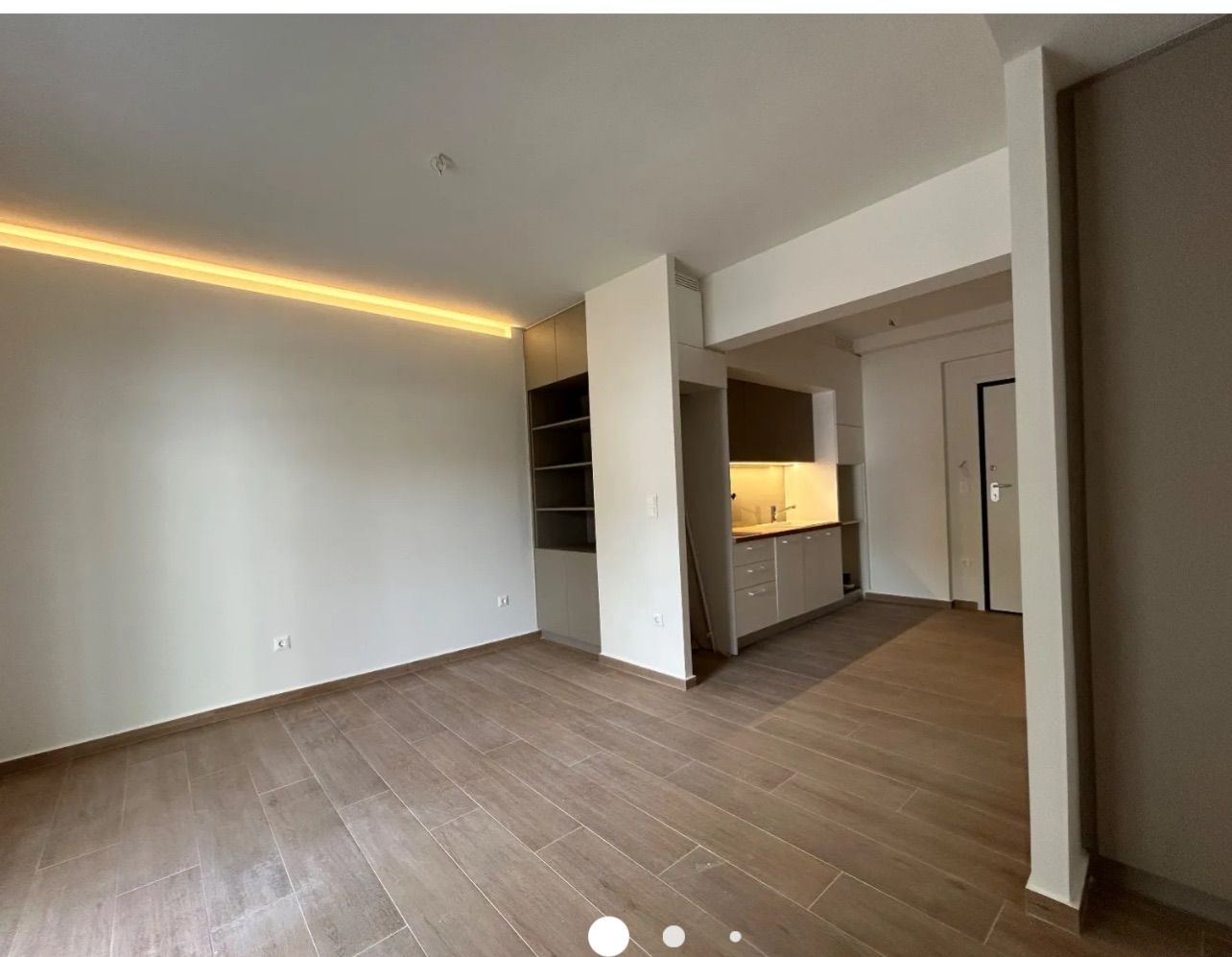The height and width of the screenshot is (957, 1232).
Task: Jump to the second photo indicator dot
Action: (674, 937)
